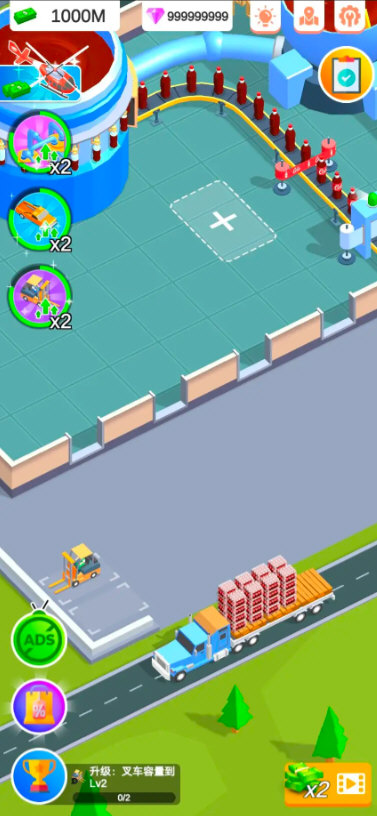Activate the orange car x2 boost
Screen dimensions: 377x816
pos(40,220)
